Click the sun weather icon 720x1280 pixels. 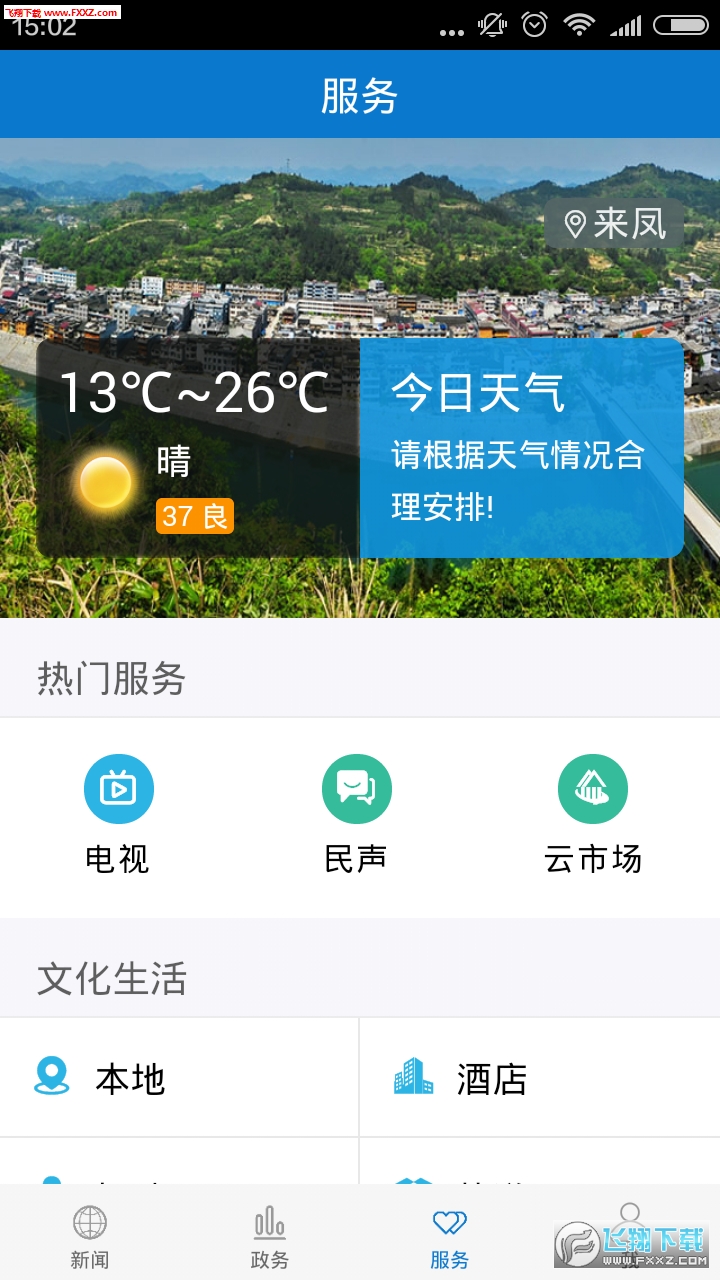(x=104, y=482)
